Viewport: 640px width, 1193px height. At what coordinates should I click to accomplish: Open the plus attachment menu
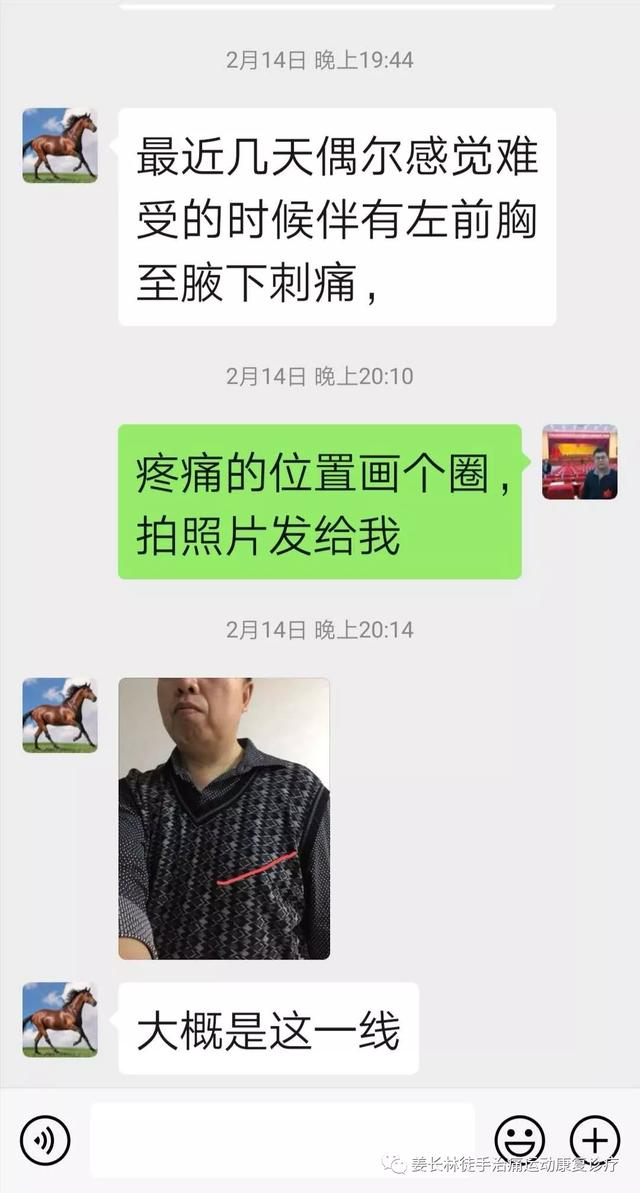point(594,1140)
